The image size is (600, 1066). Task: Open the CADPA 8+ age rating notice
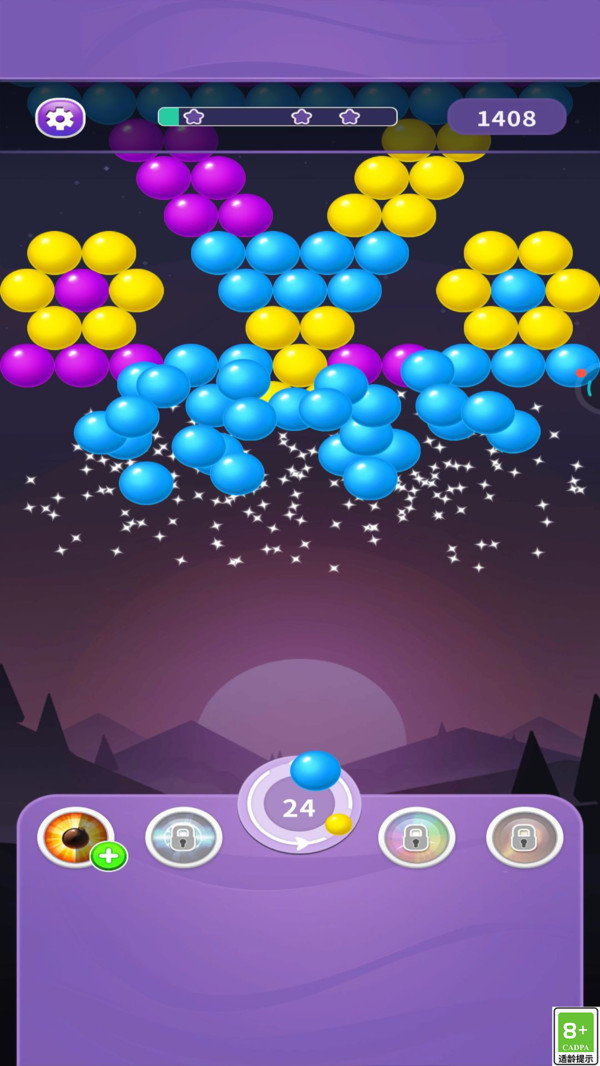click(x=575, y=1036)
